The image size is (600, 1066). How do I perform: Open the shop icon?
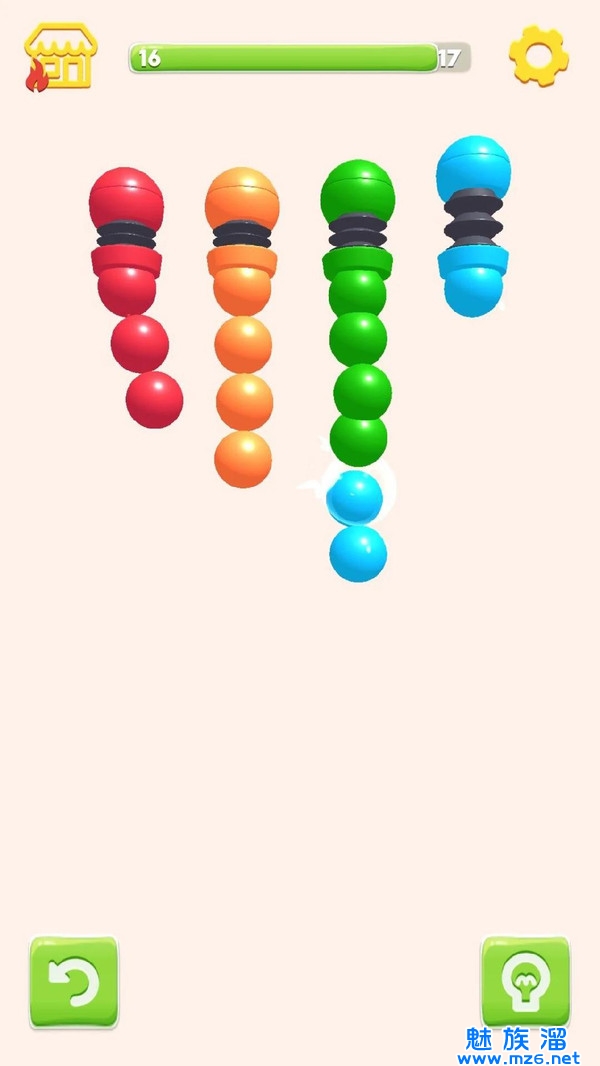tap(58, 58)
